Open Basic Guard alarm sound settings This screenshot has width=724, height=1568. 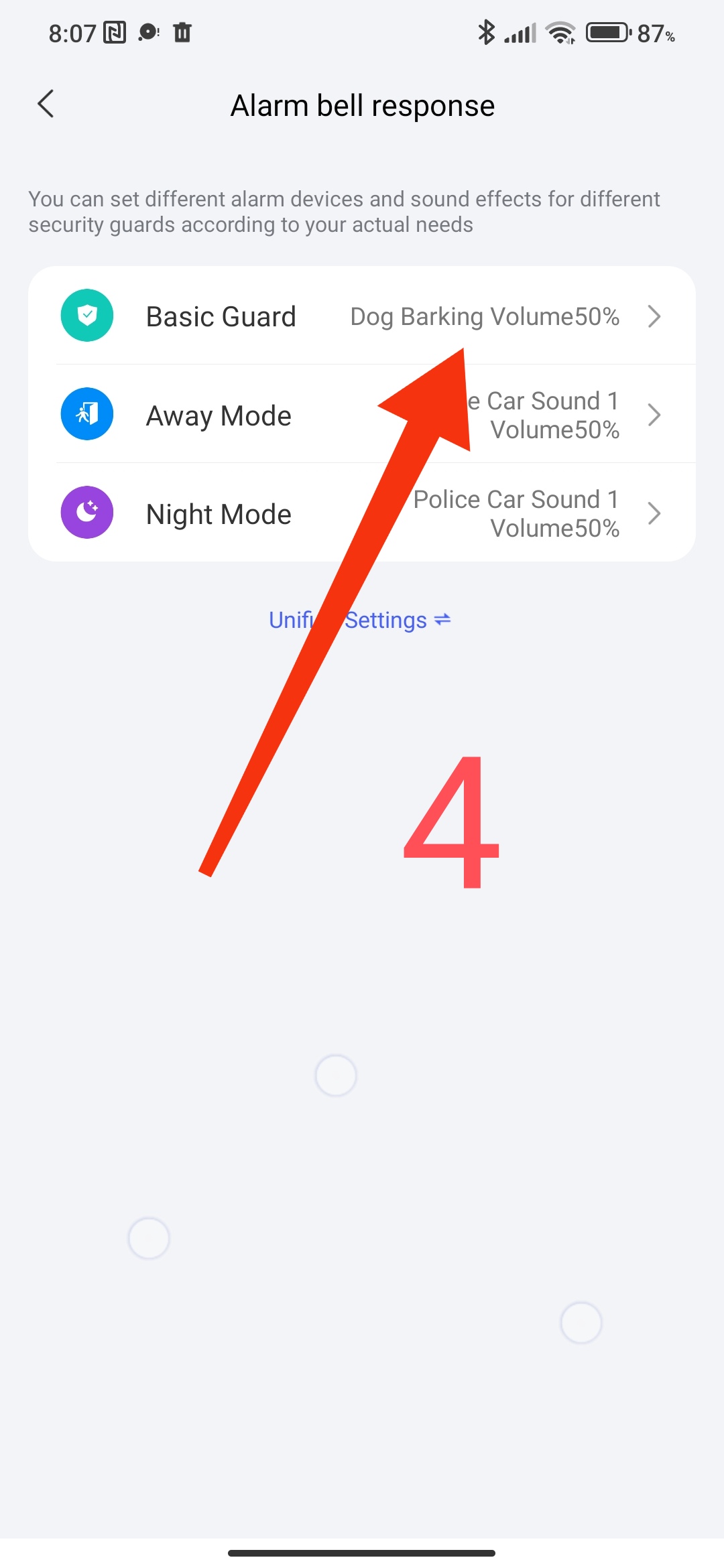pos(362,316)
